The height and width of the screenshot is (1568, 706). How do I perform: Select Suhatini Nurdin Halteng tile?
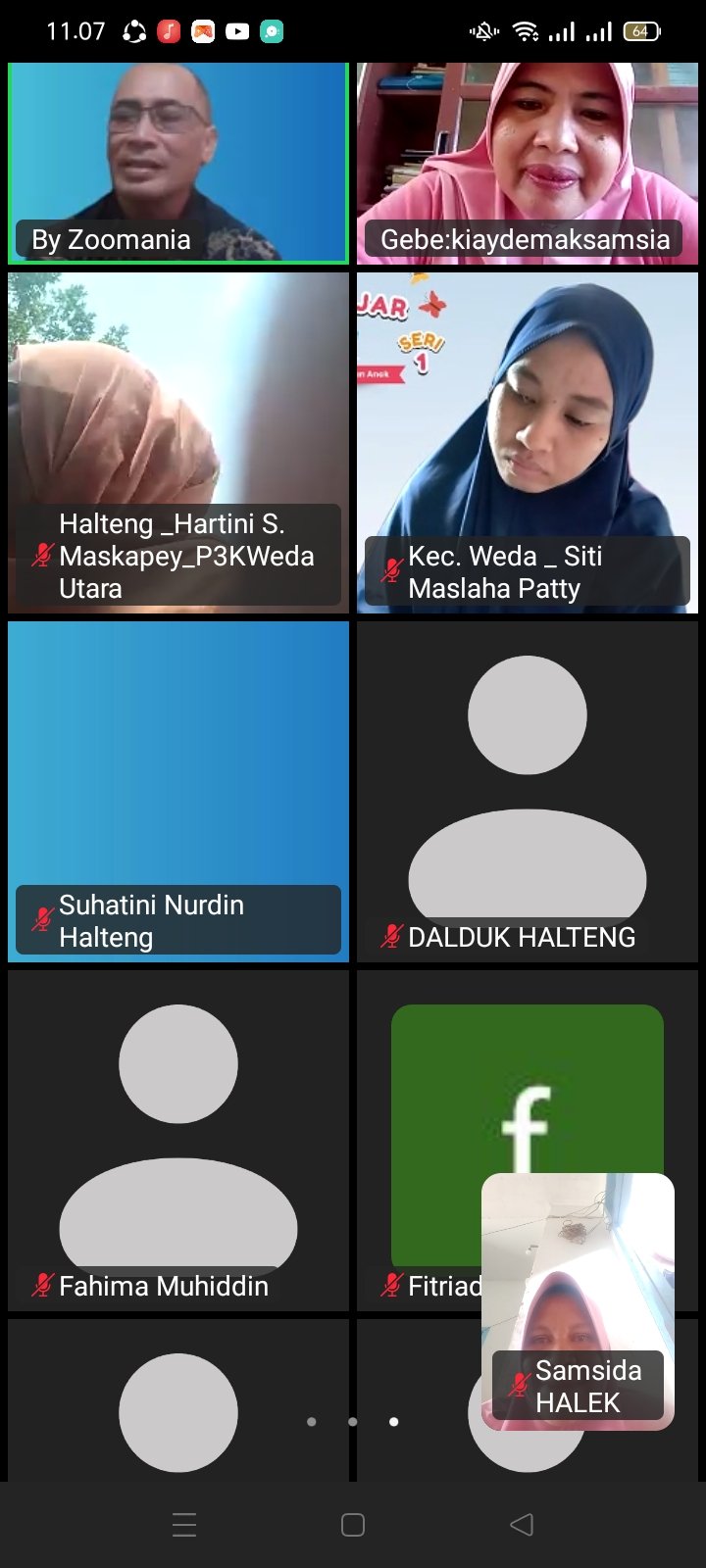tap(178, 792)
